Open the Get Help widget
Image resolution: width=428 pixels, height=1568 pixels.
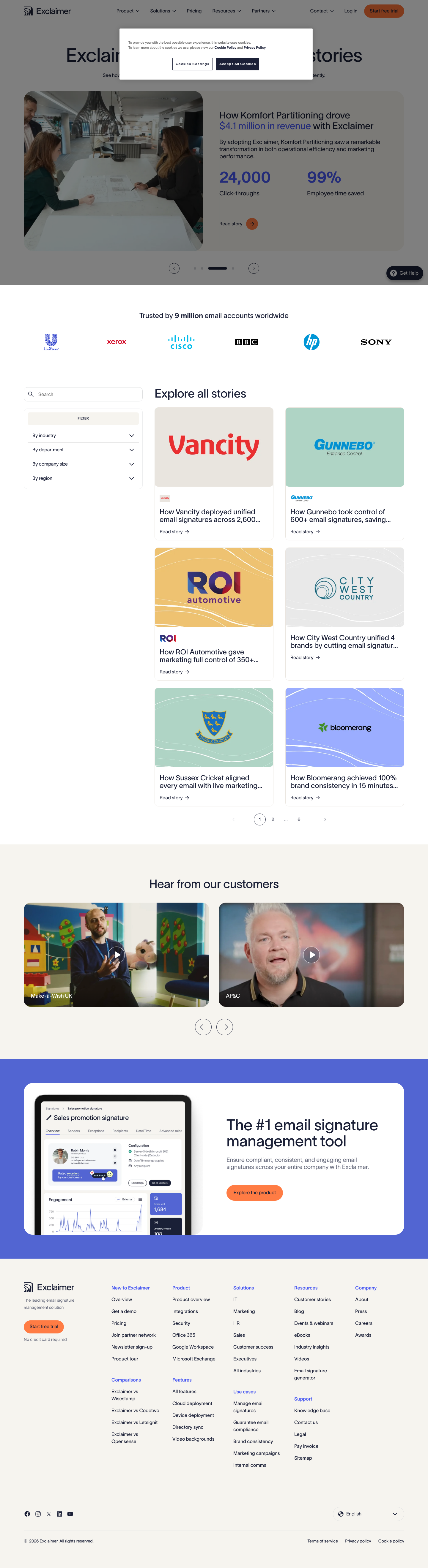point(404,273)
